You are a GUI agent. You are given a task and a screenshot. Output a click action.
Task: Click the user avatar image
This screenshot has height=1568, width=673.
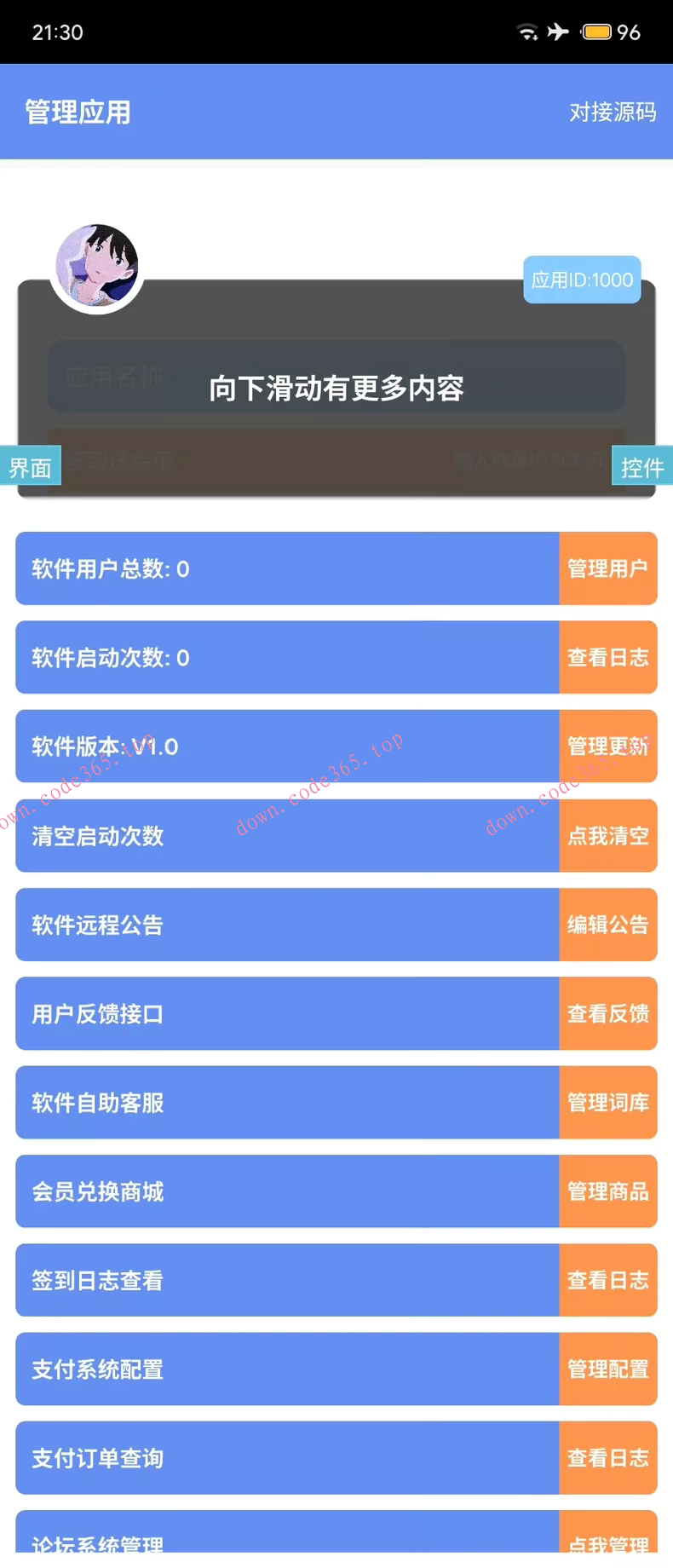coord(97,268)
